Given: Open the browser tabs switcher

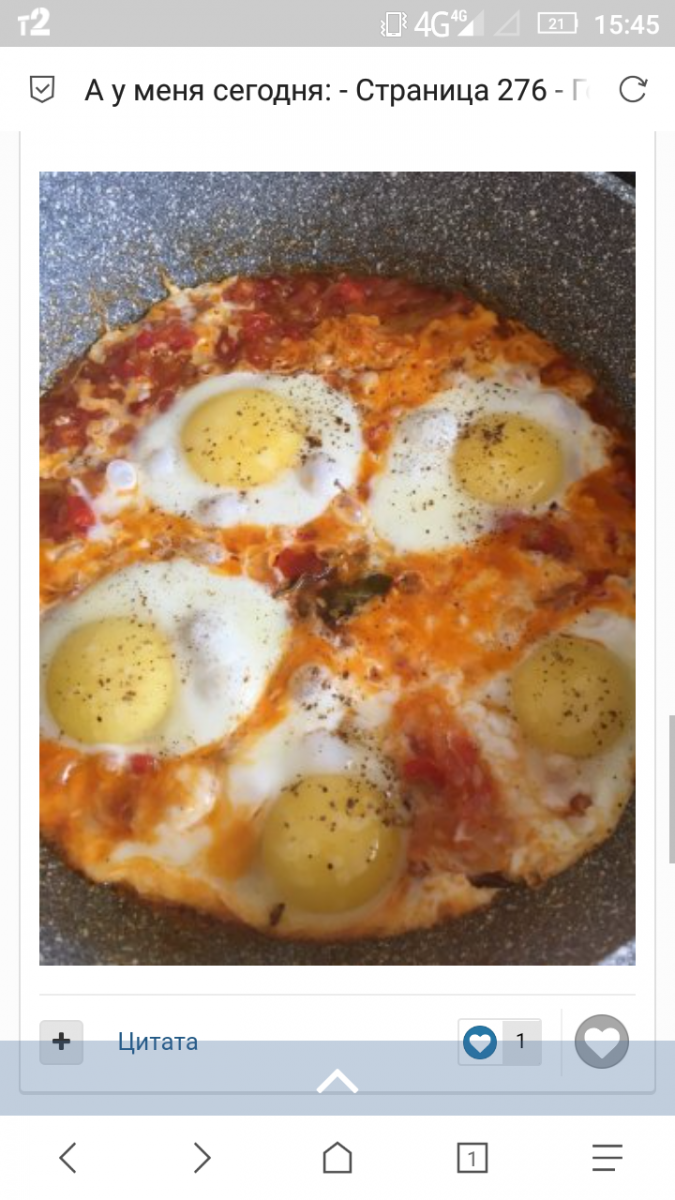Looking at the screenshot, I should pos(472,1158).
